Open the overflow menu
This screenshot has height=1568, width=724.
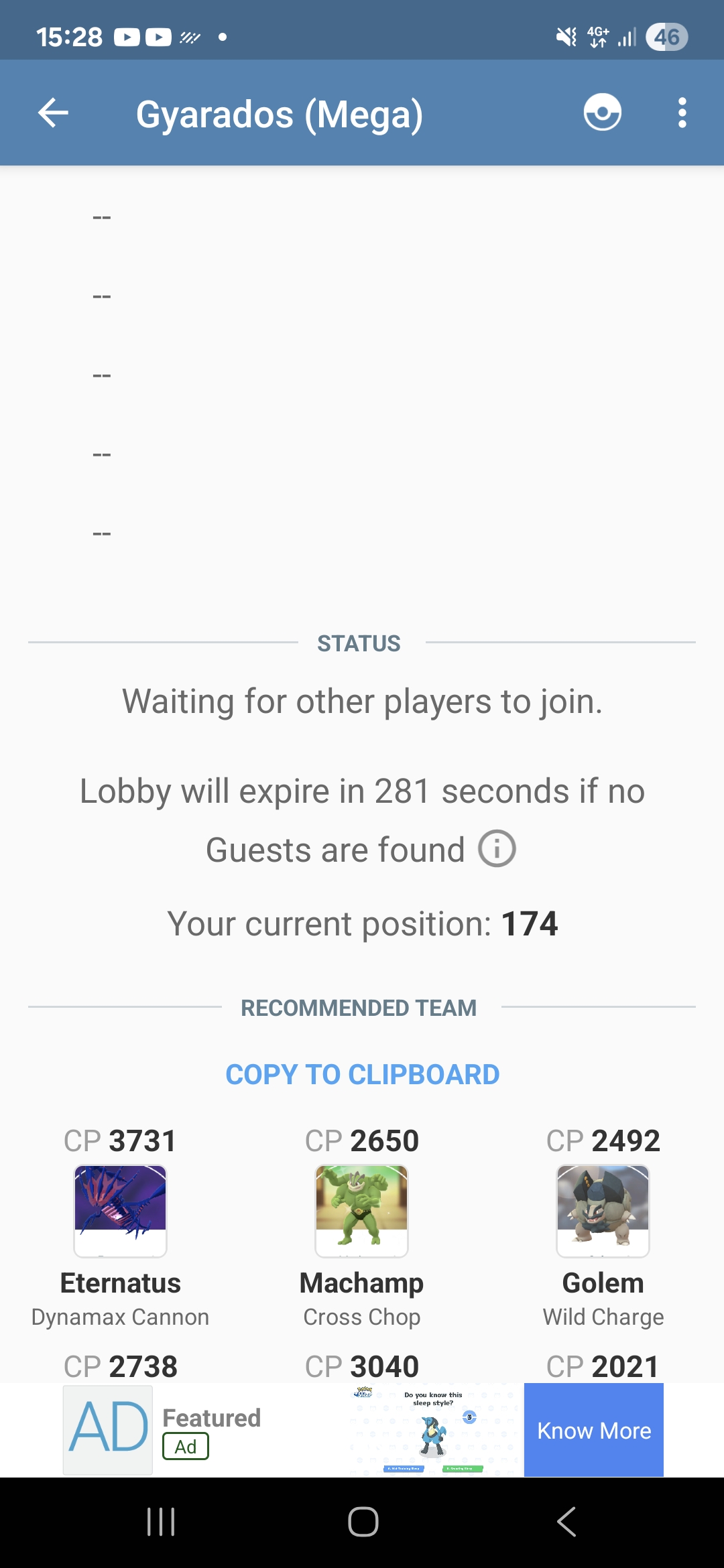pyautogui.click(x=682, y=113)
